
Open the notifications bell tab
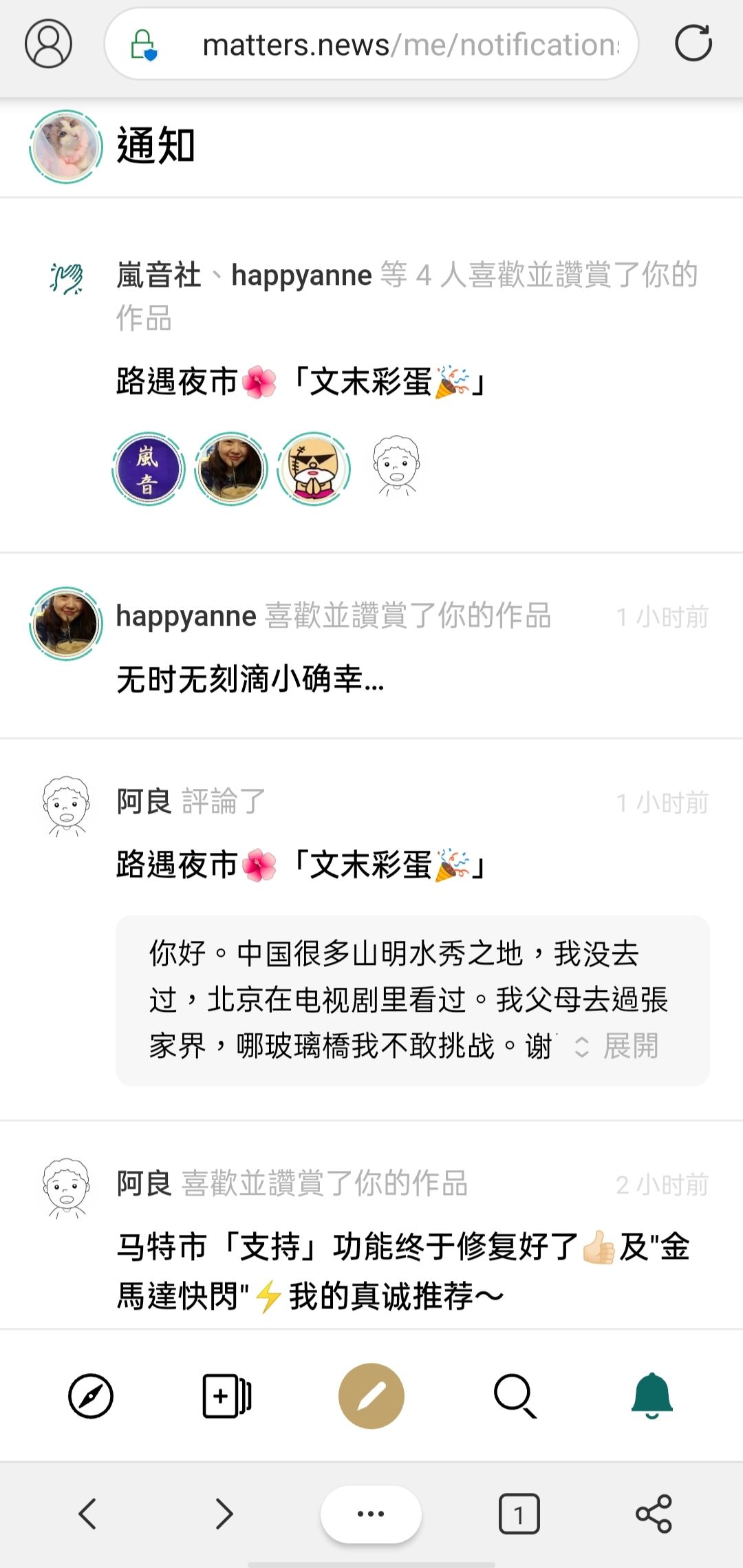[652, 1396]
